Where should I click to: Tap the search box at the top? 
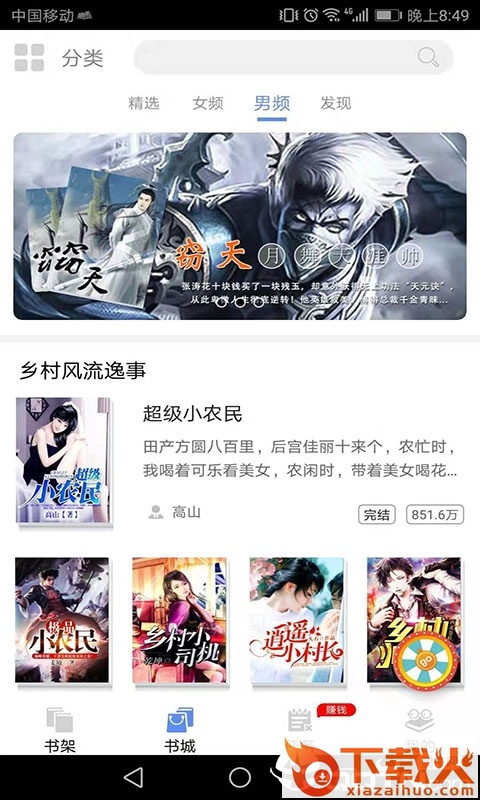tap(293, 57)
